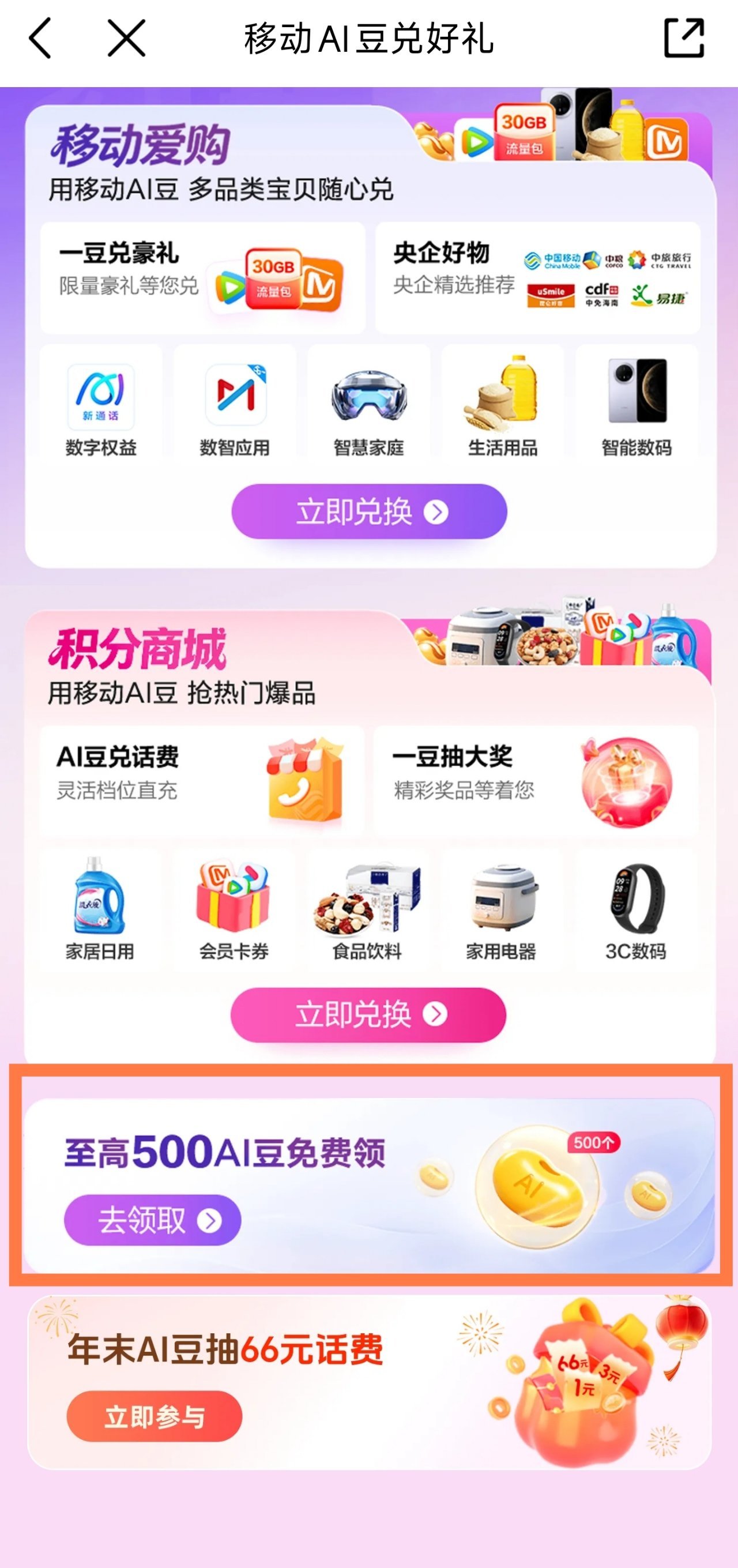The height and width of the screenshot is (1568, 738).
Task: Browse the 生活用品 category
Action: tap(503, 404)
